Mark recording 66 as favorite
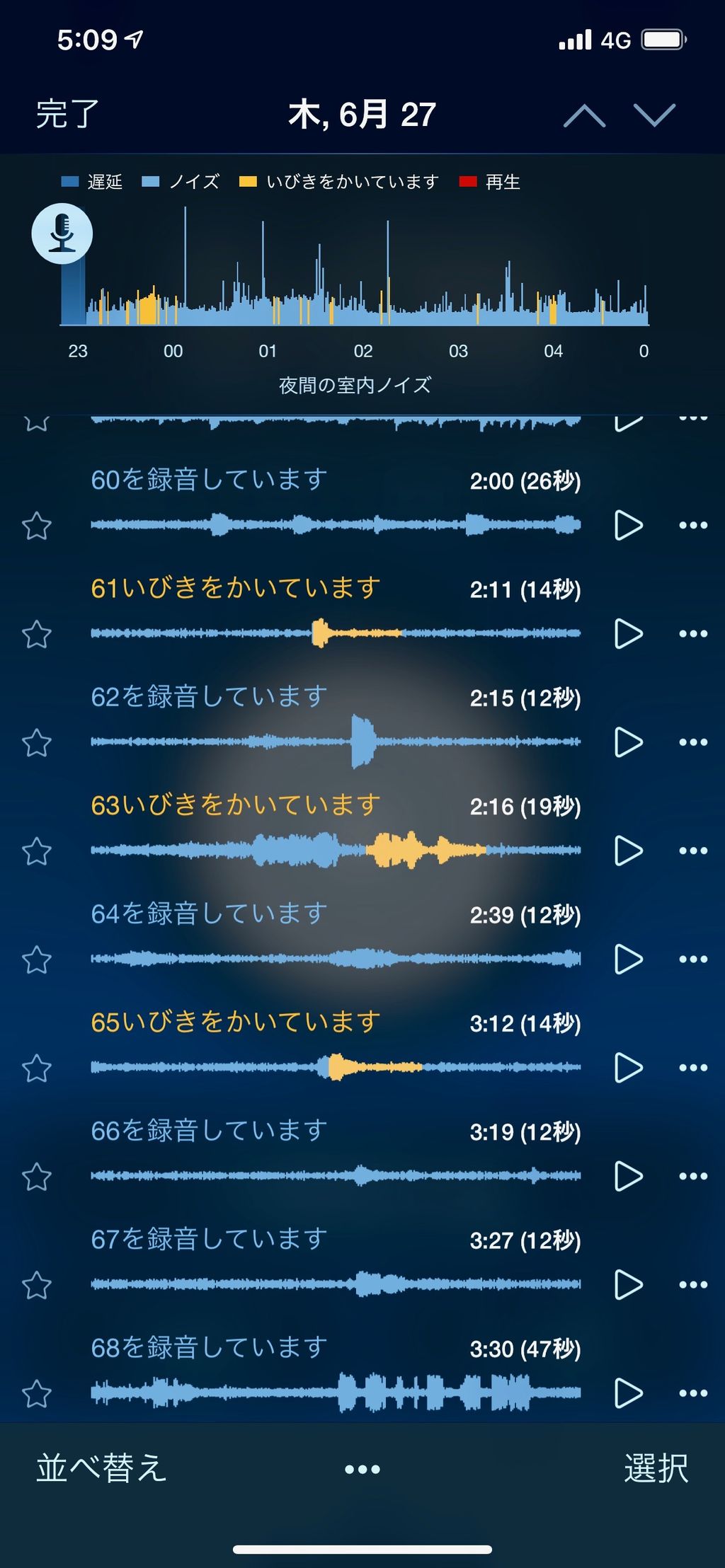The width and height of the screenshot is (725, 1568). (37, 1177)
